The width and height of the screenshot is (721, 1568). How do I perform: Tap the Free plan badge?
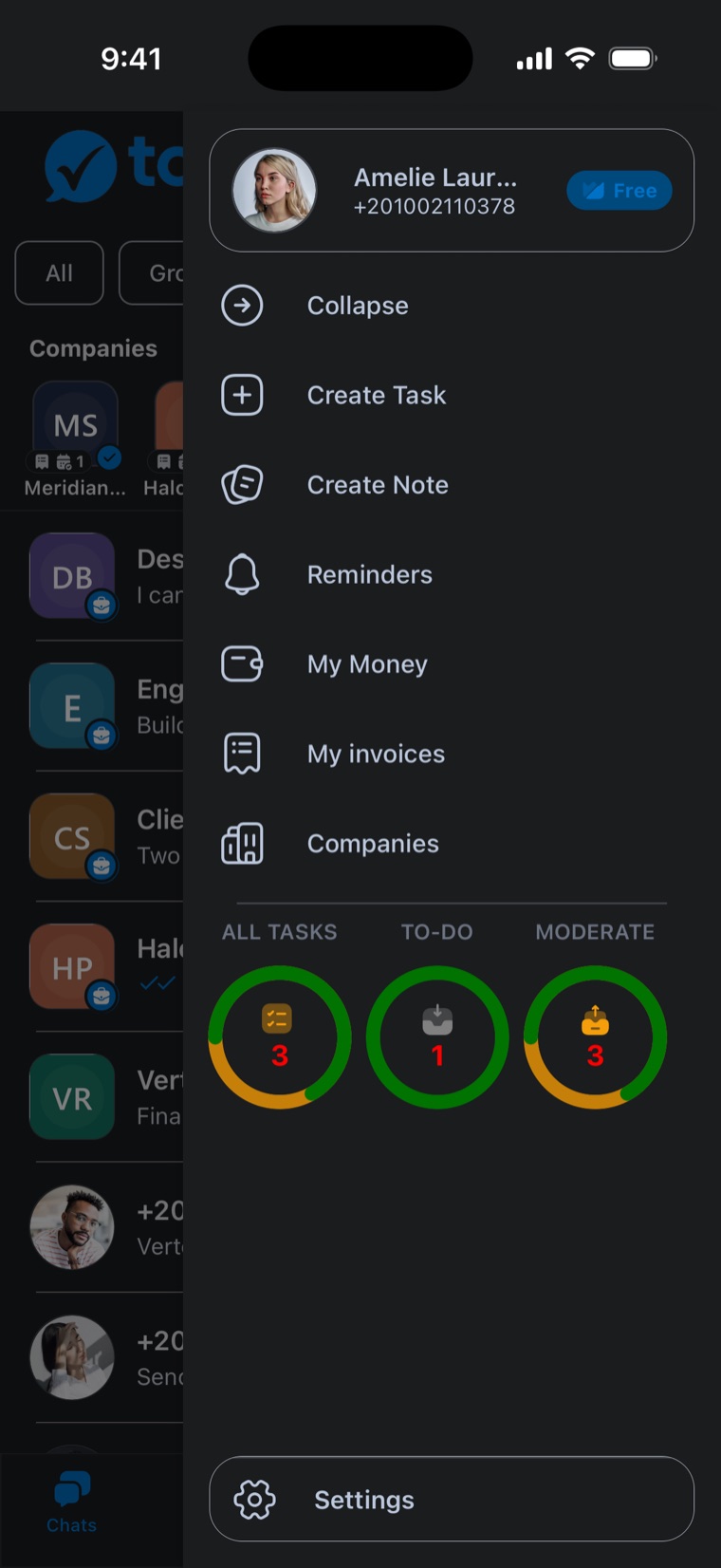pos(619,191)
